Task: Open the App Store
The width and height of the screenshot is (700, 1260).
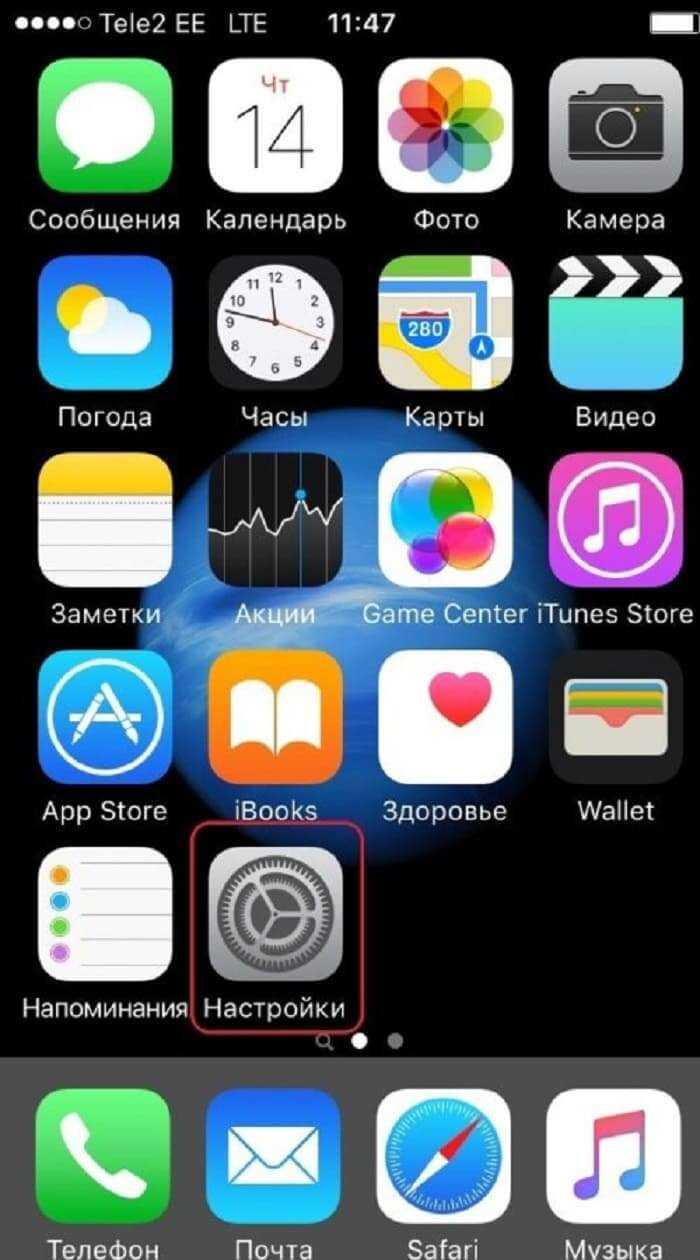Action: (x=104, y=716)
